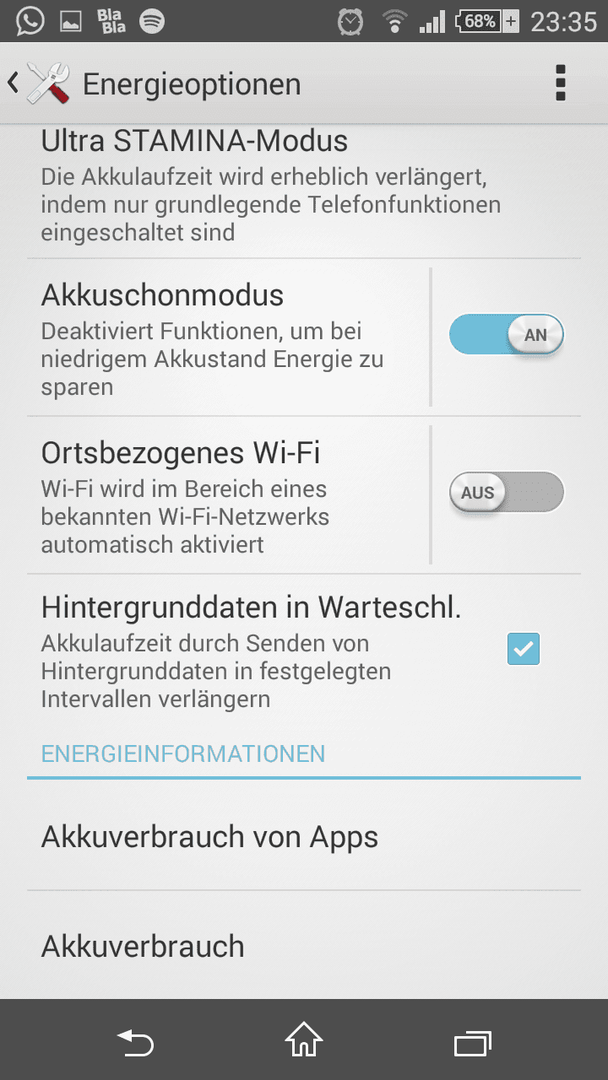
Task: Uncheck Hintergrunddaten in Warteschl. checkbox
Action: tap(523, 649)
